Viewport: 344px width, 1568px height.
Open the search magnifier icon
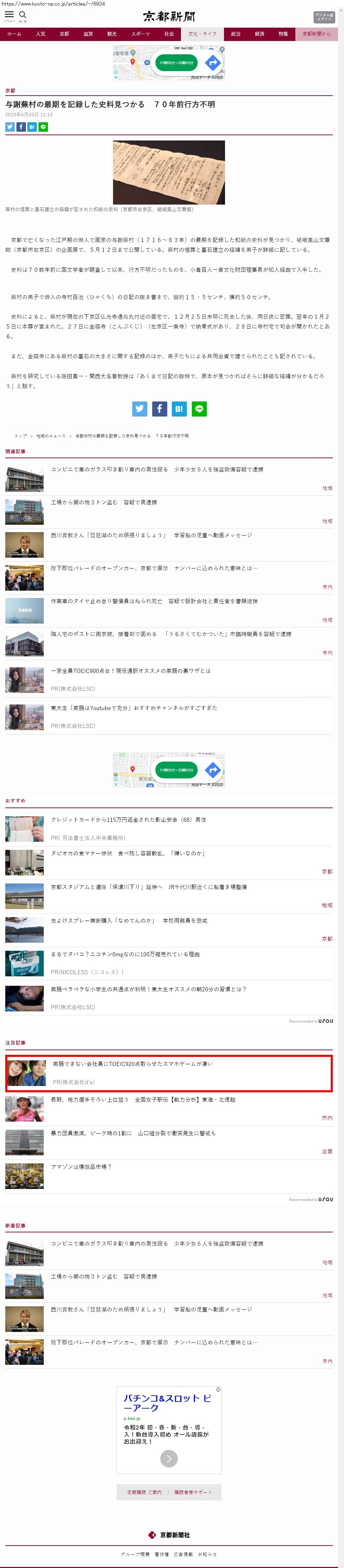coord(22,15)
